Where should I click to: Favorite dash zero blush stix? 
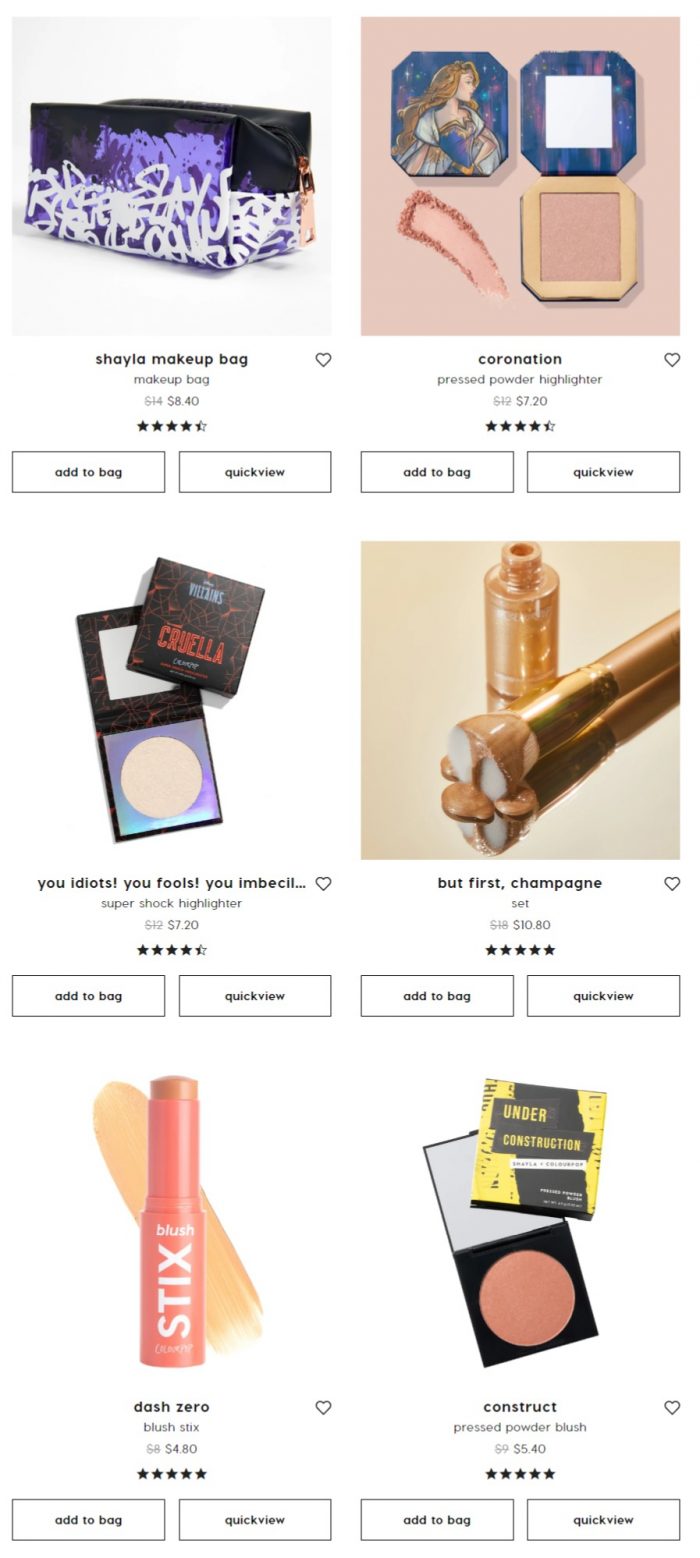[323, 1408]
